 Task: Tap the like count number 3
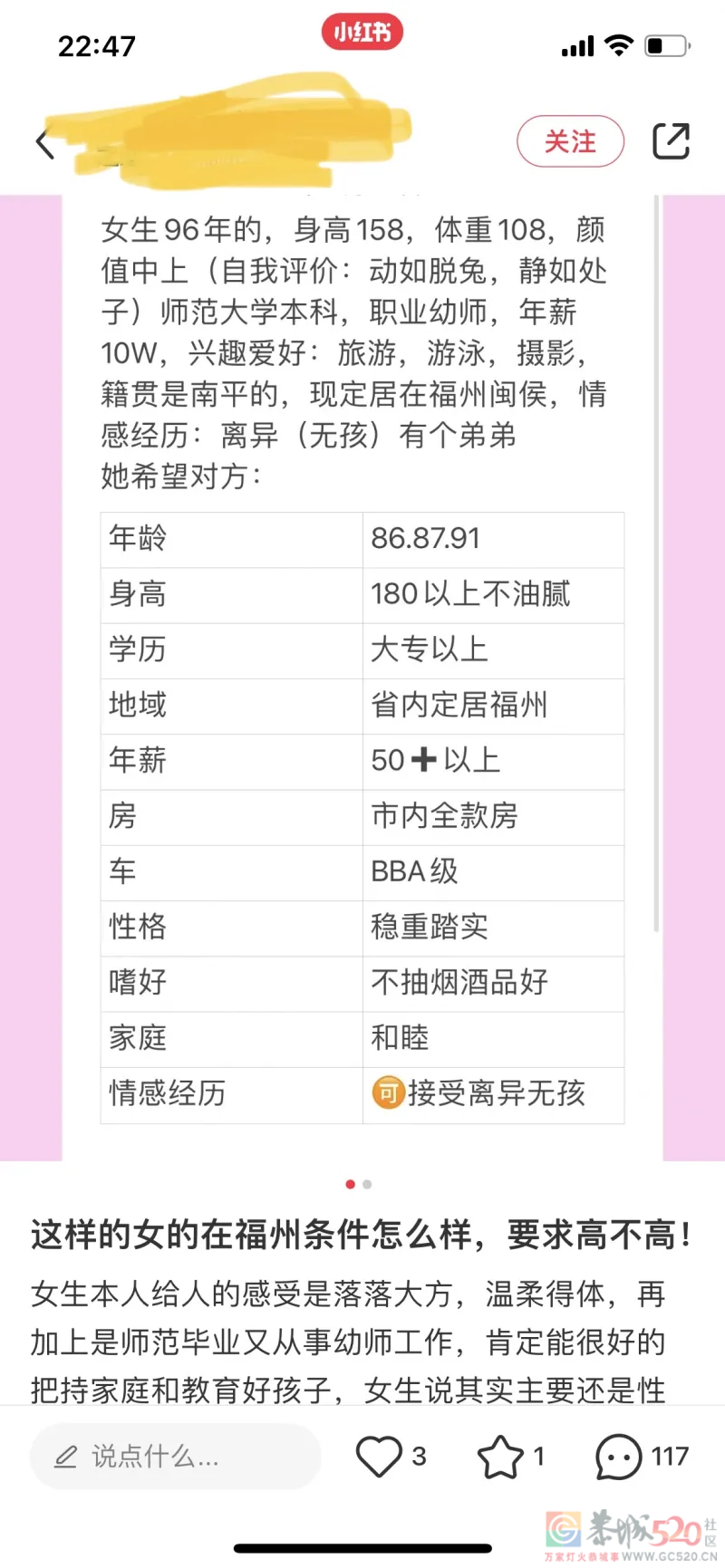(418, 1457)
